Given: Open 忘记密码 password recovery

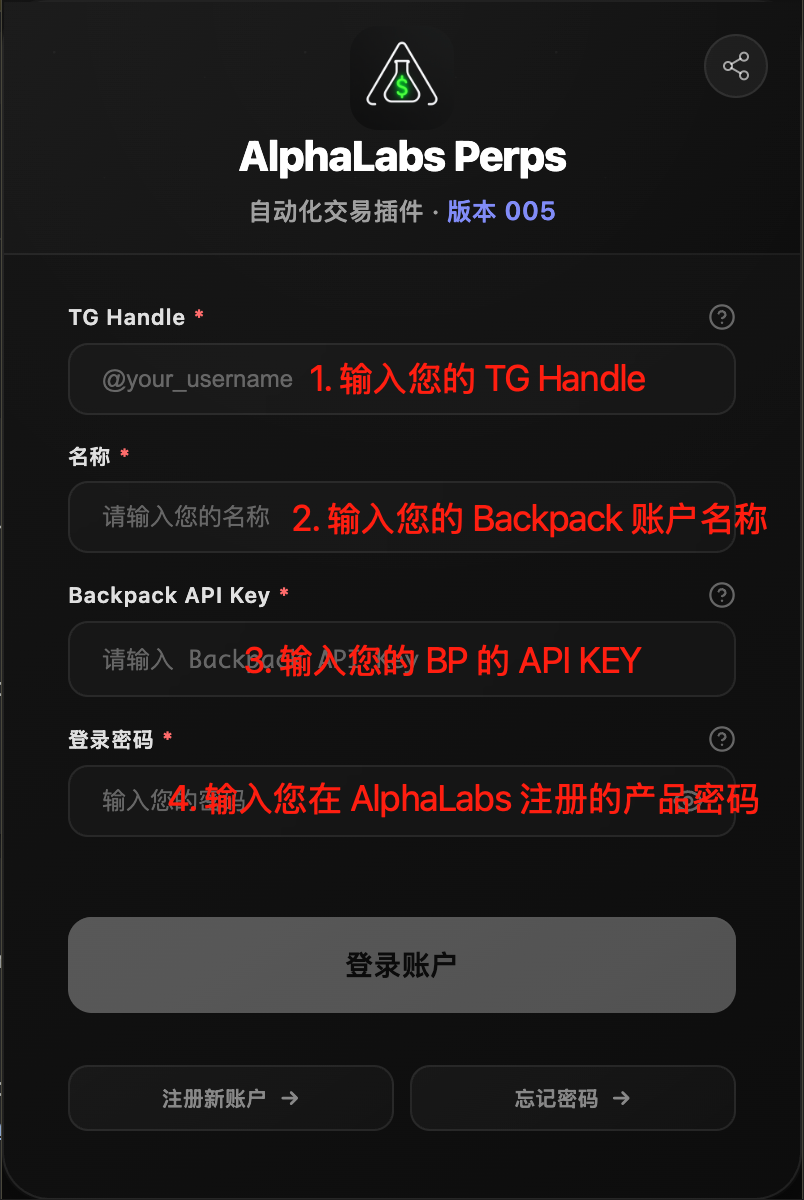Looking at the screenshot, I should [572, 1098].
